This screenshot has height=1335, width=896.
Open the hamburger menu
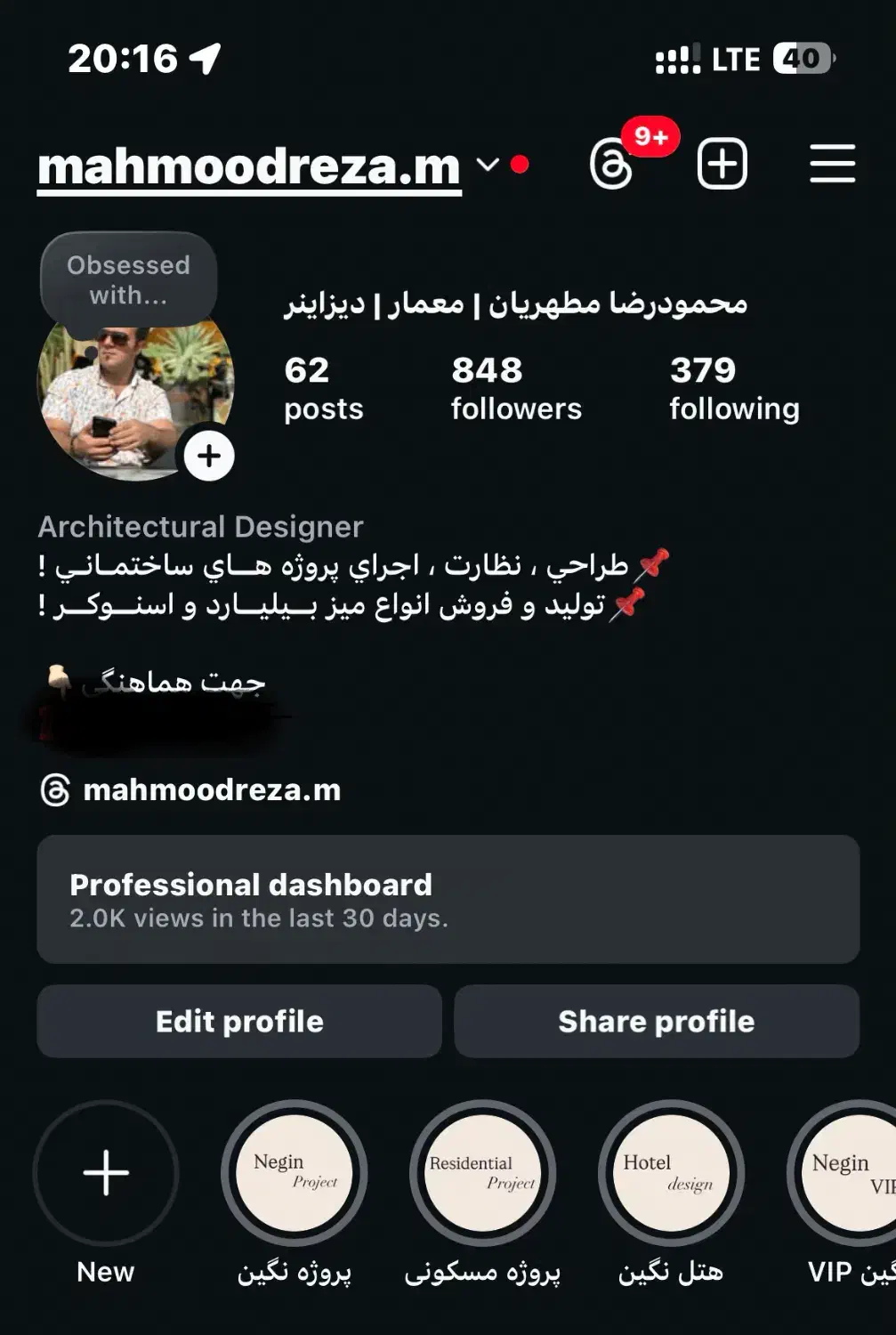[832, 164]
